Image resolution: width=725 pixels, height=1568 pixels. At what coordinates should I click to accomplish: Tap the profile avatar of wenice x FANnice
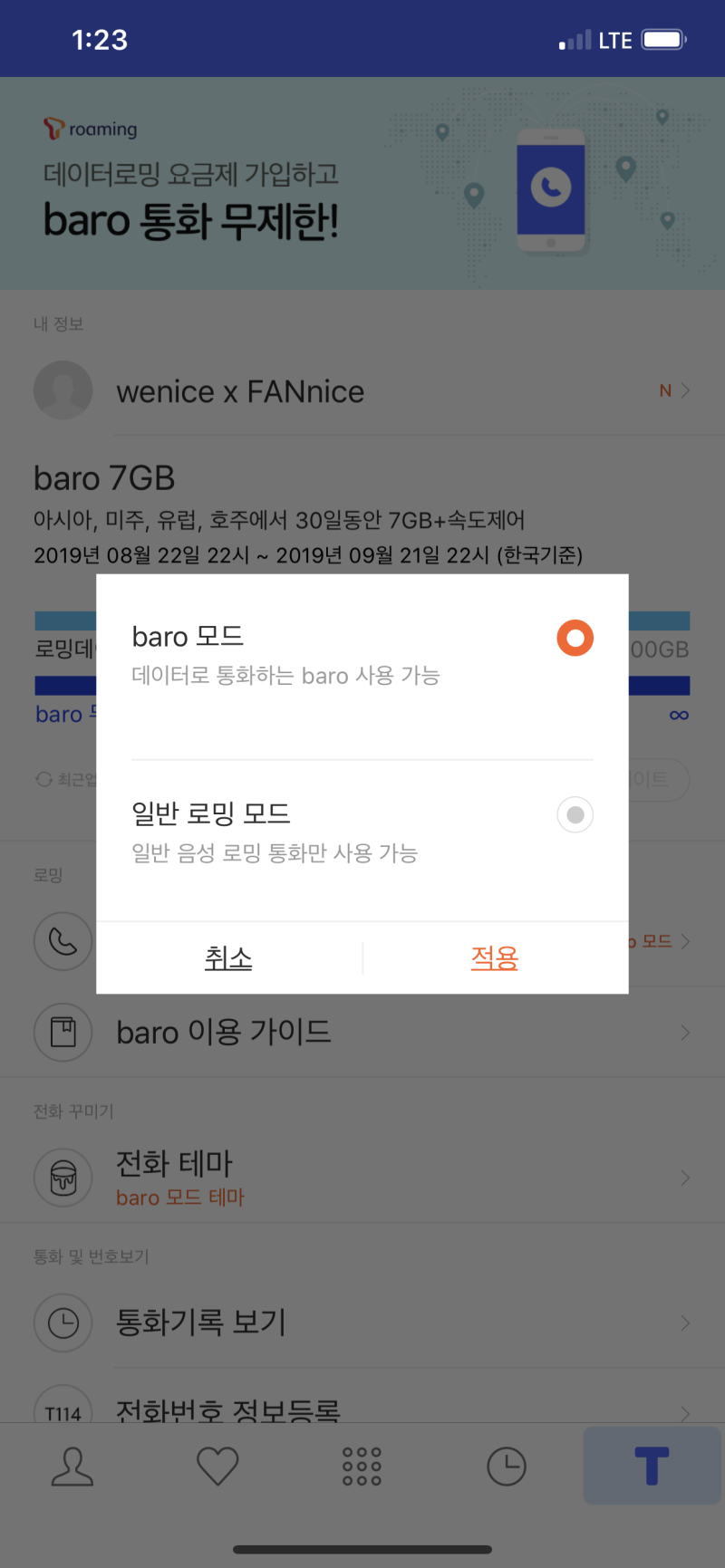(63, 390)
